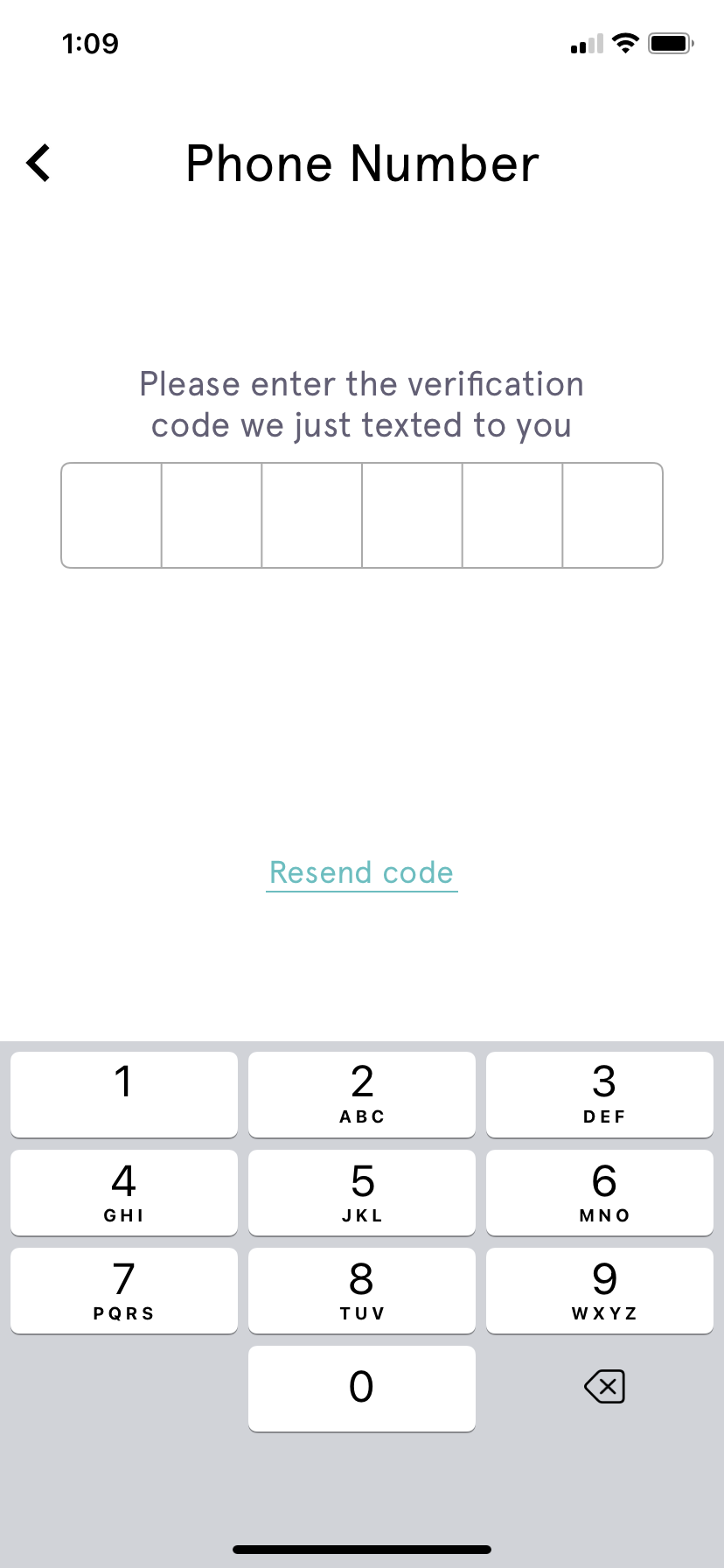Delete a digit with the backspace key
This screenshot has height=1568, width=724.
tap(604, 1387)
